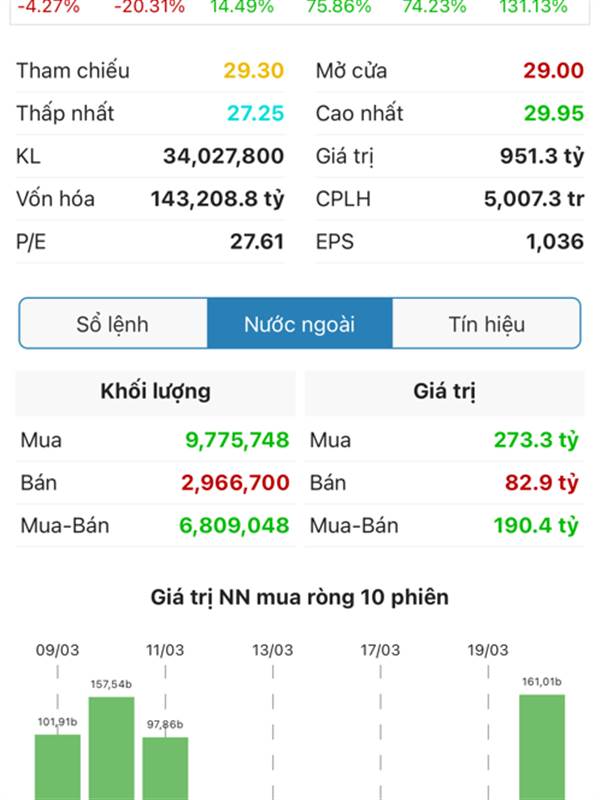Select the Nước ngoài tab
This screenshot has height=800, width=600.
tap(299, 324)
